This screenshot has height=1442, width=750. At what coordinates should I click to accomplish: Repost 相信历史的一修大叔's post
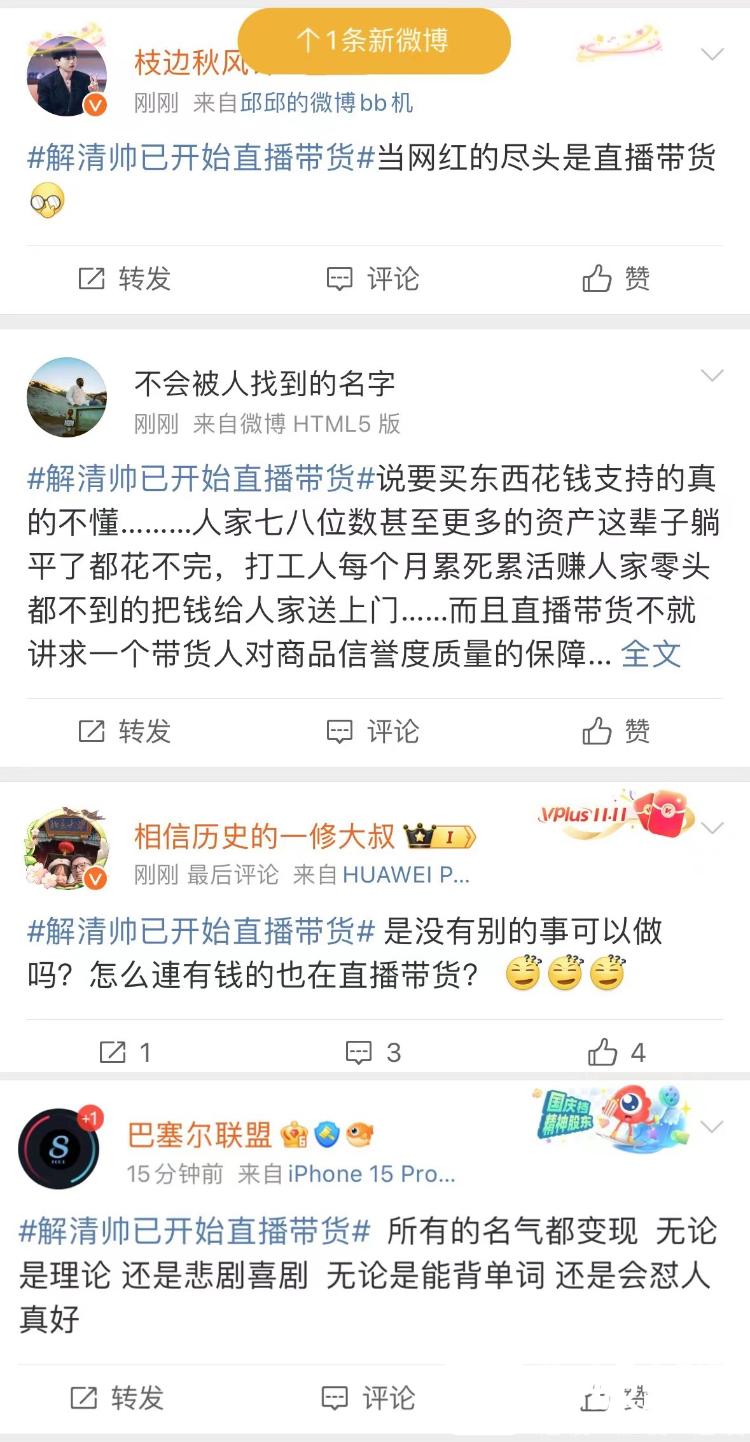[125, 1052]
